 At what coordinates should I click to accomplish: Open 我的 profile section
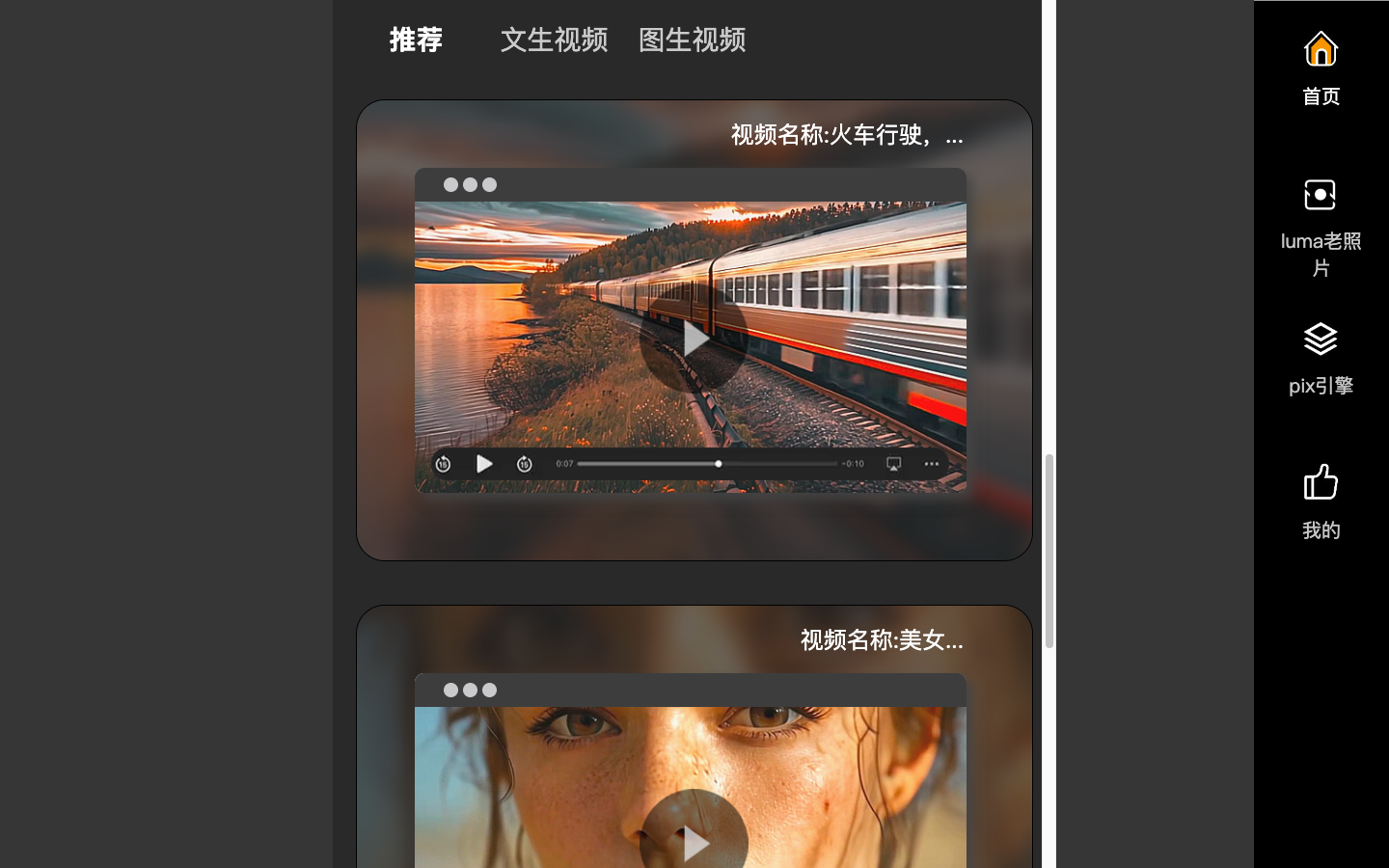point(1321,502)
